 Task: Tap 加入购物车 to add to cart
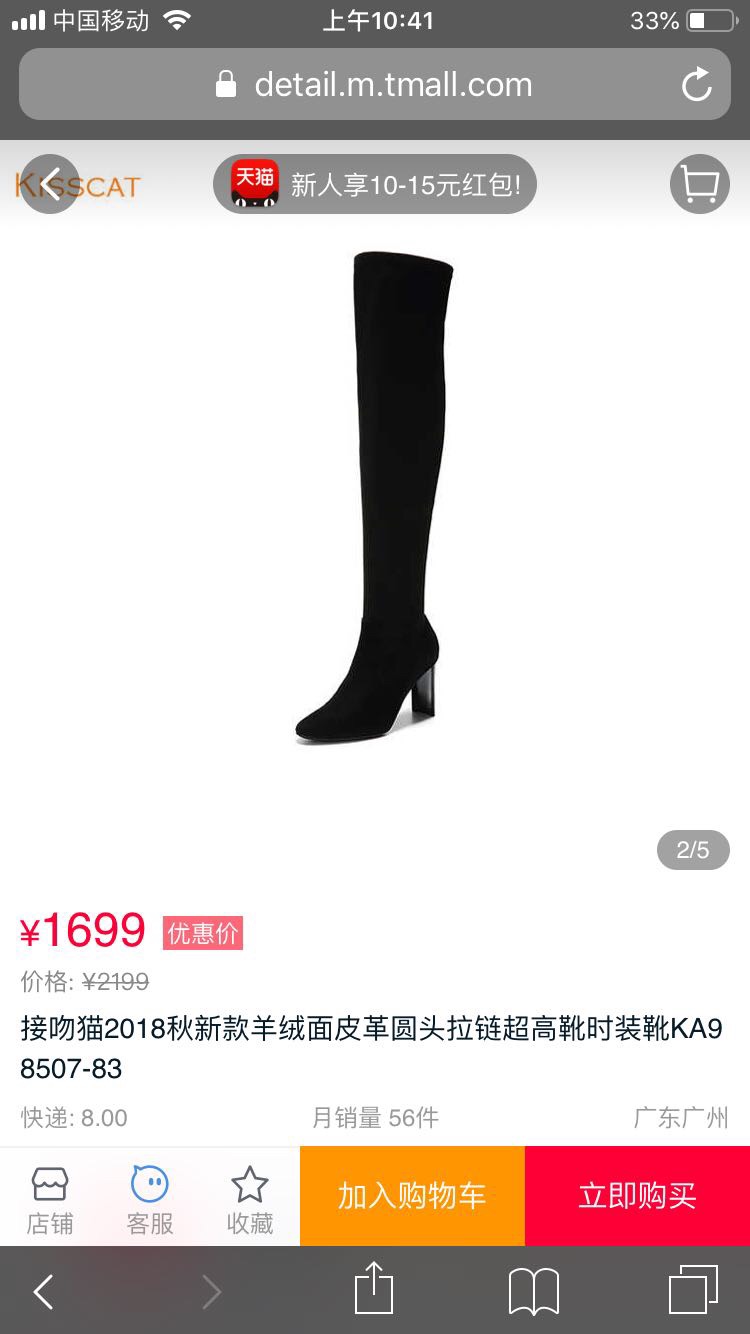(x=412, y=1196)
